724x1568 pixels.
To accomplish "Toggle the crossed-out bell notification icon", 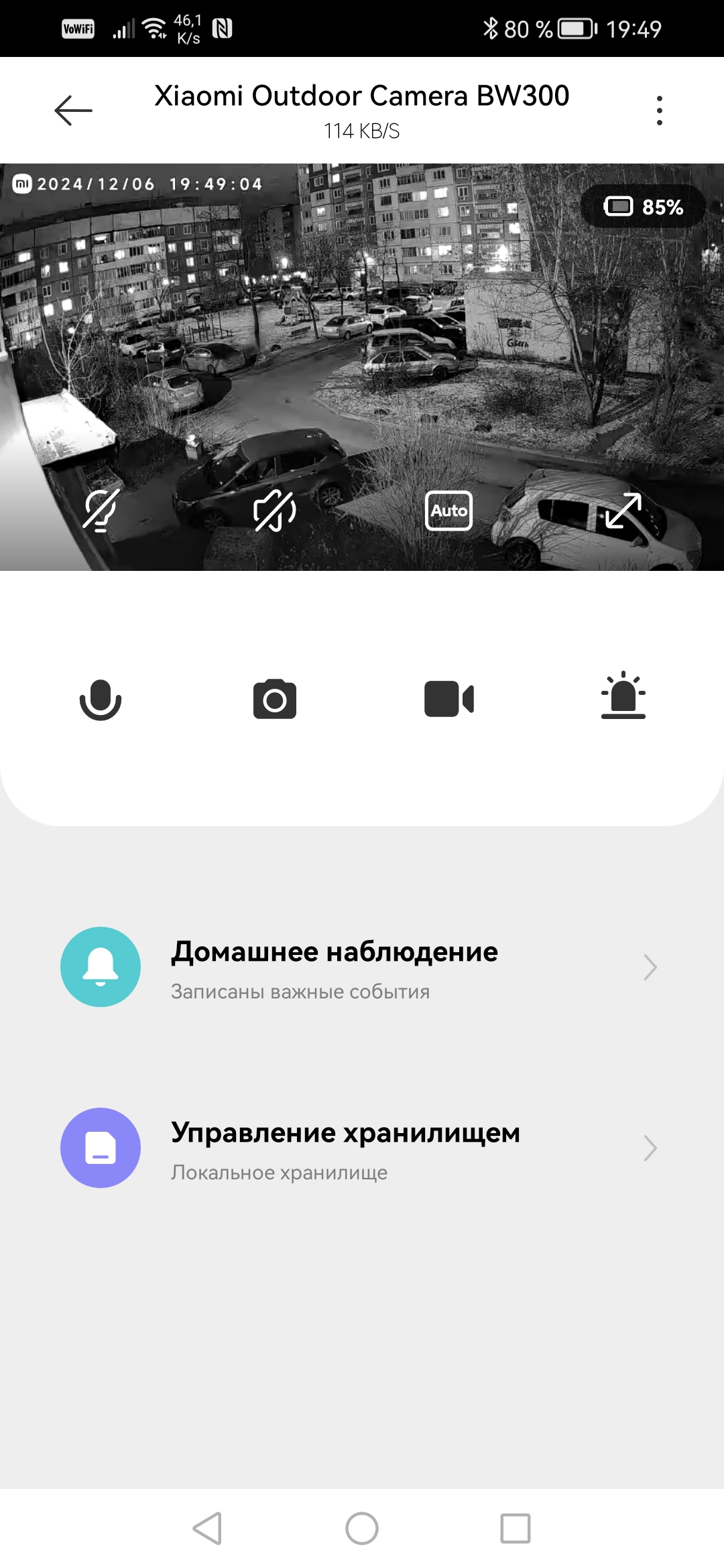I will coord(101,511).
